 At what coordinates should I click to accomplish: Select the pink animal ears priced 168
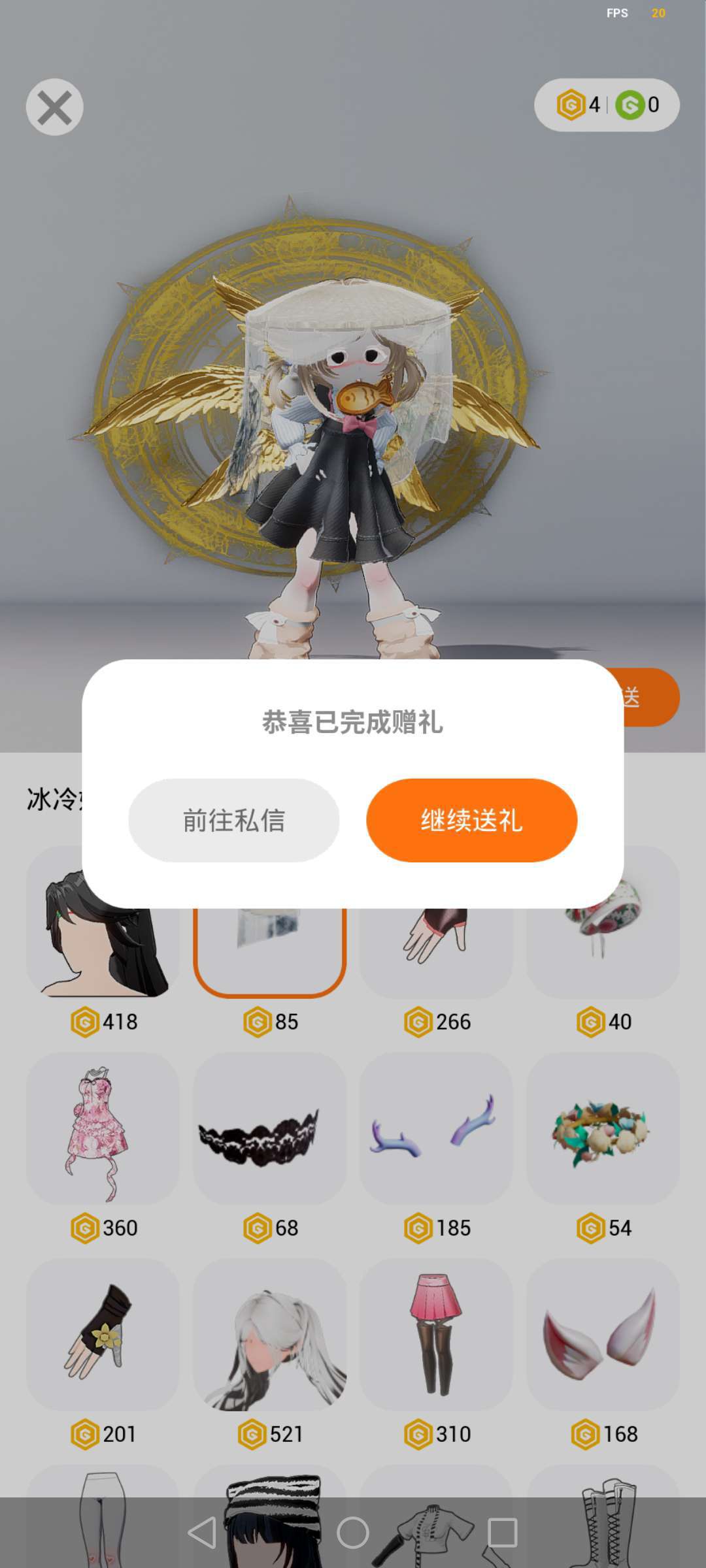coord(603,1334)
